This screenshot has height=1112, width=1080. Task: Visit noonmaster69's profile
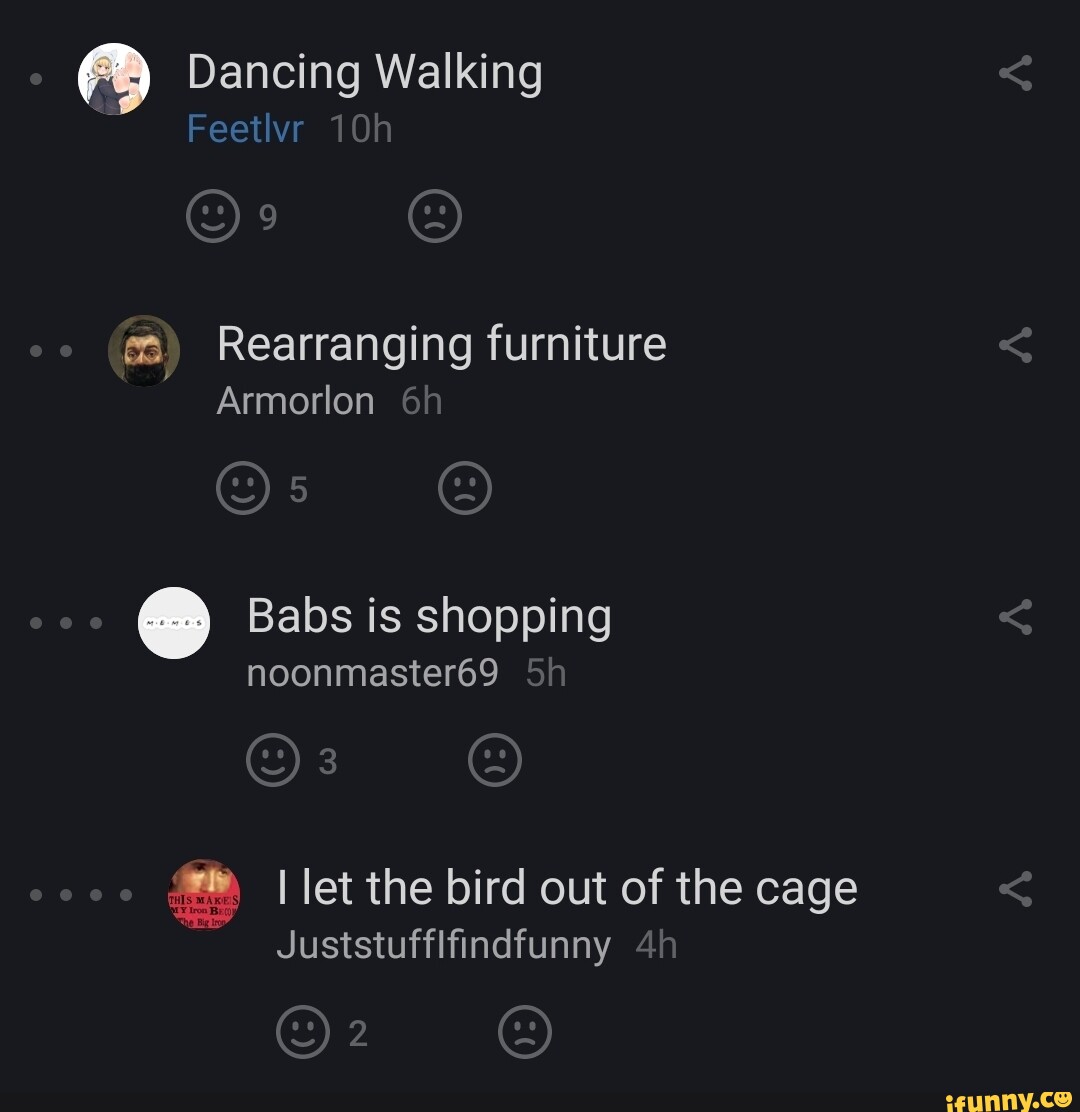pyautogui.click(x=372, y=672)
